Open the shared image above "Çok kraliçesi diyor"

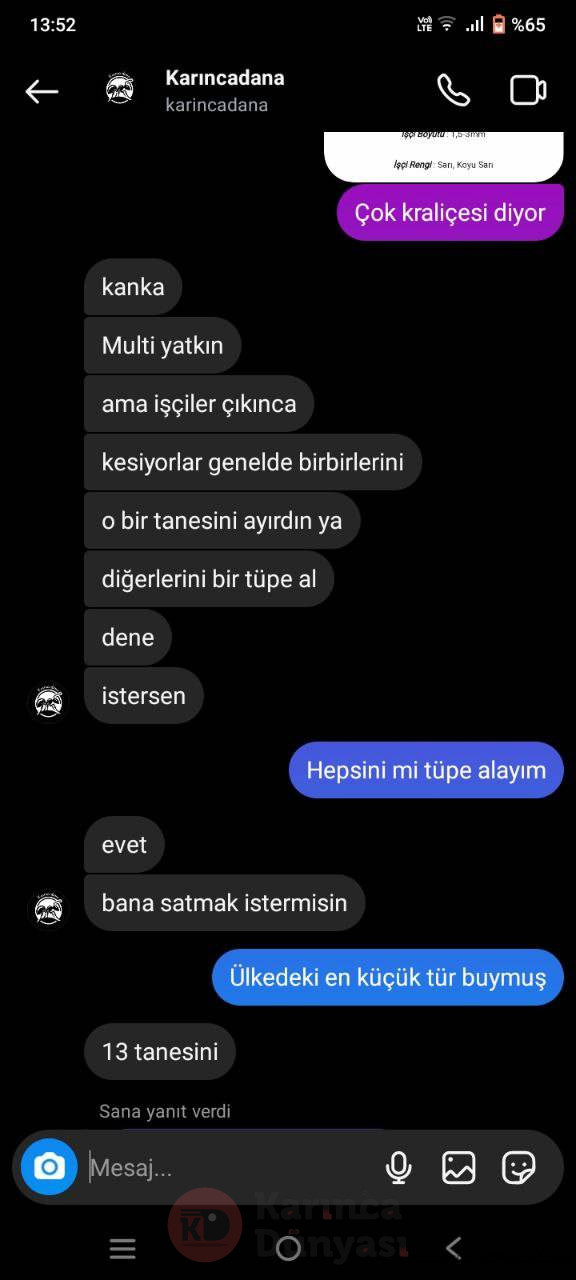point(444,156)
